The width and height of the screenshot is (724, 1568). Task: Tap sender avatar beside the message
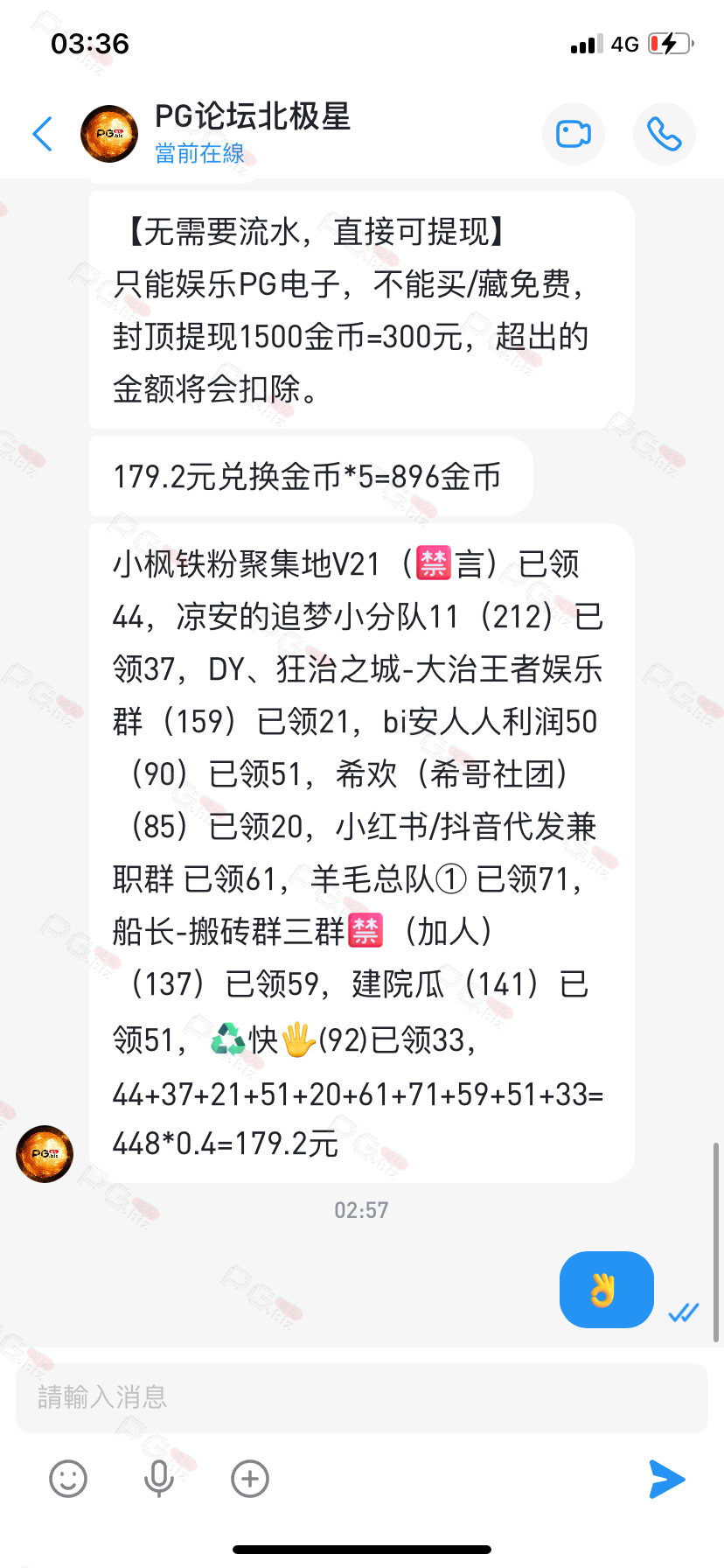pos(45,1154)
